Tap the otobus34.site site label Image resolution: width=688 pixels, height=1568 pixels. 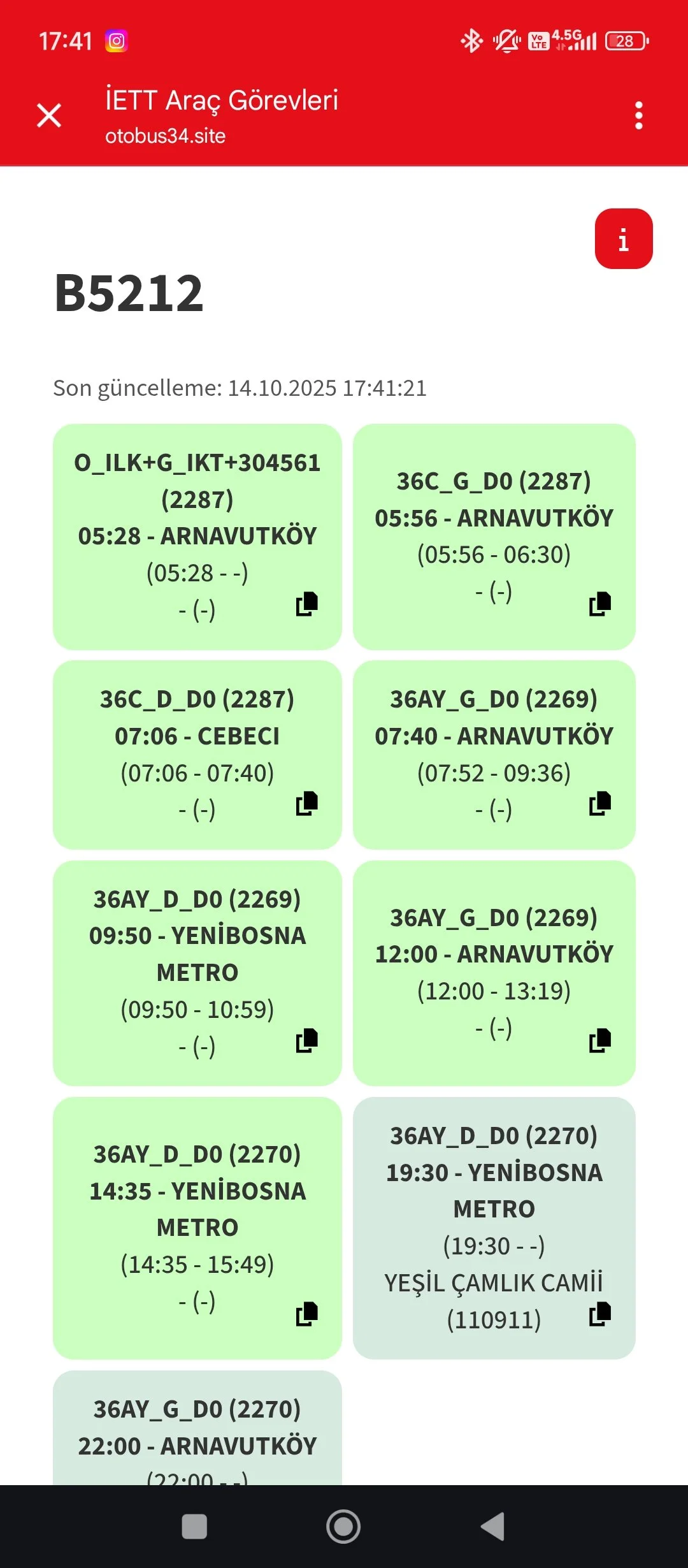167,136
